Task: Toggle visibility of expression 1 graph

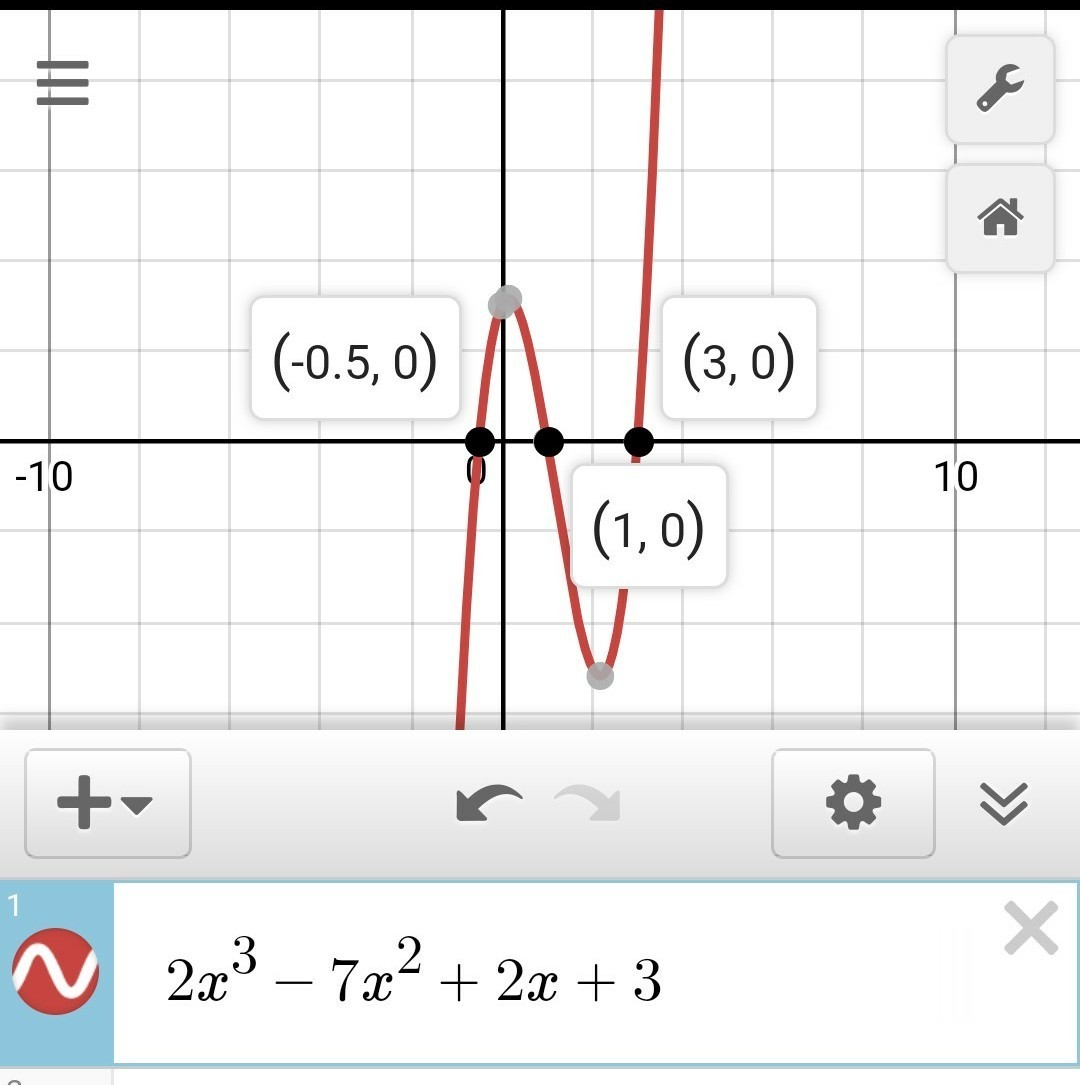Action: point(55,972)
